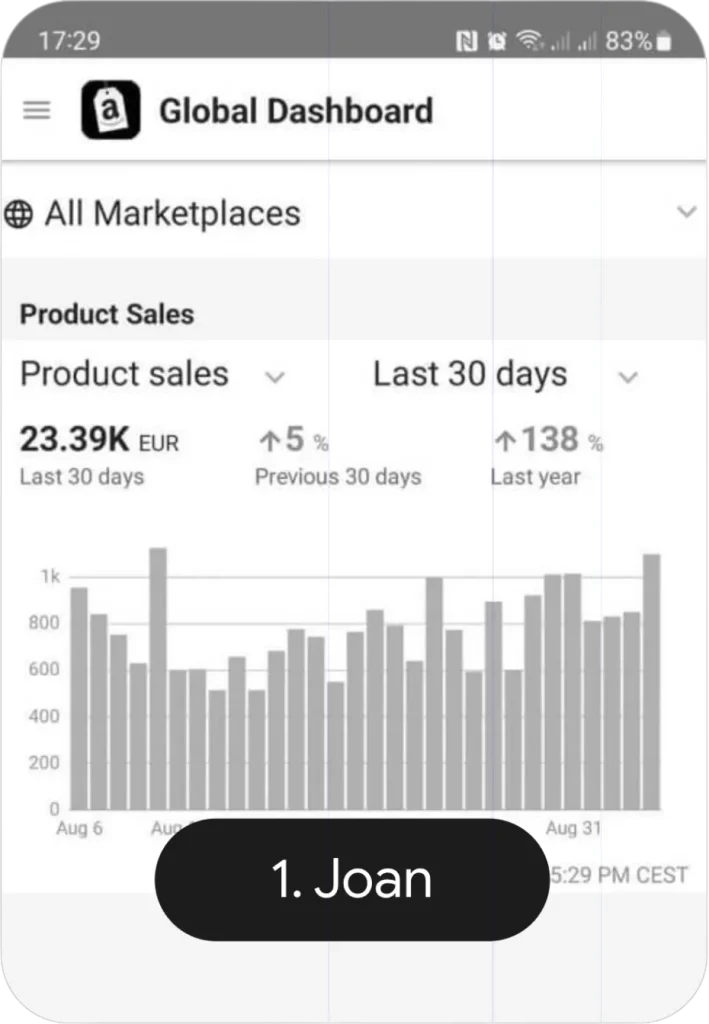The width and height of the screenshot is (709, 1024).
Task: Open the Product sales metric dropdown
Action: 274,377
